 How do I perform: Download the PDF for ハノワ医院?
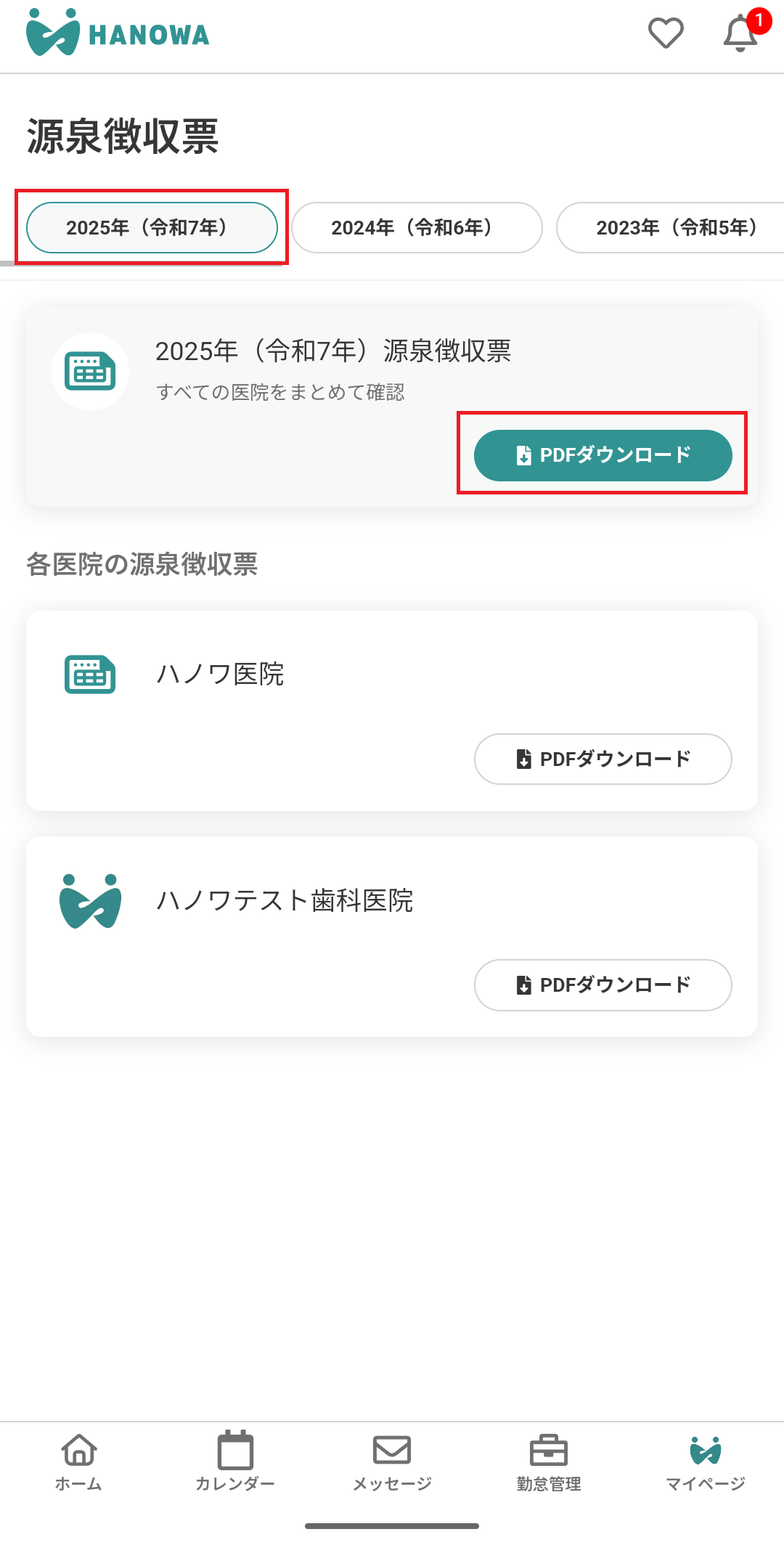(x=603, y=759)
